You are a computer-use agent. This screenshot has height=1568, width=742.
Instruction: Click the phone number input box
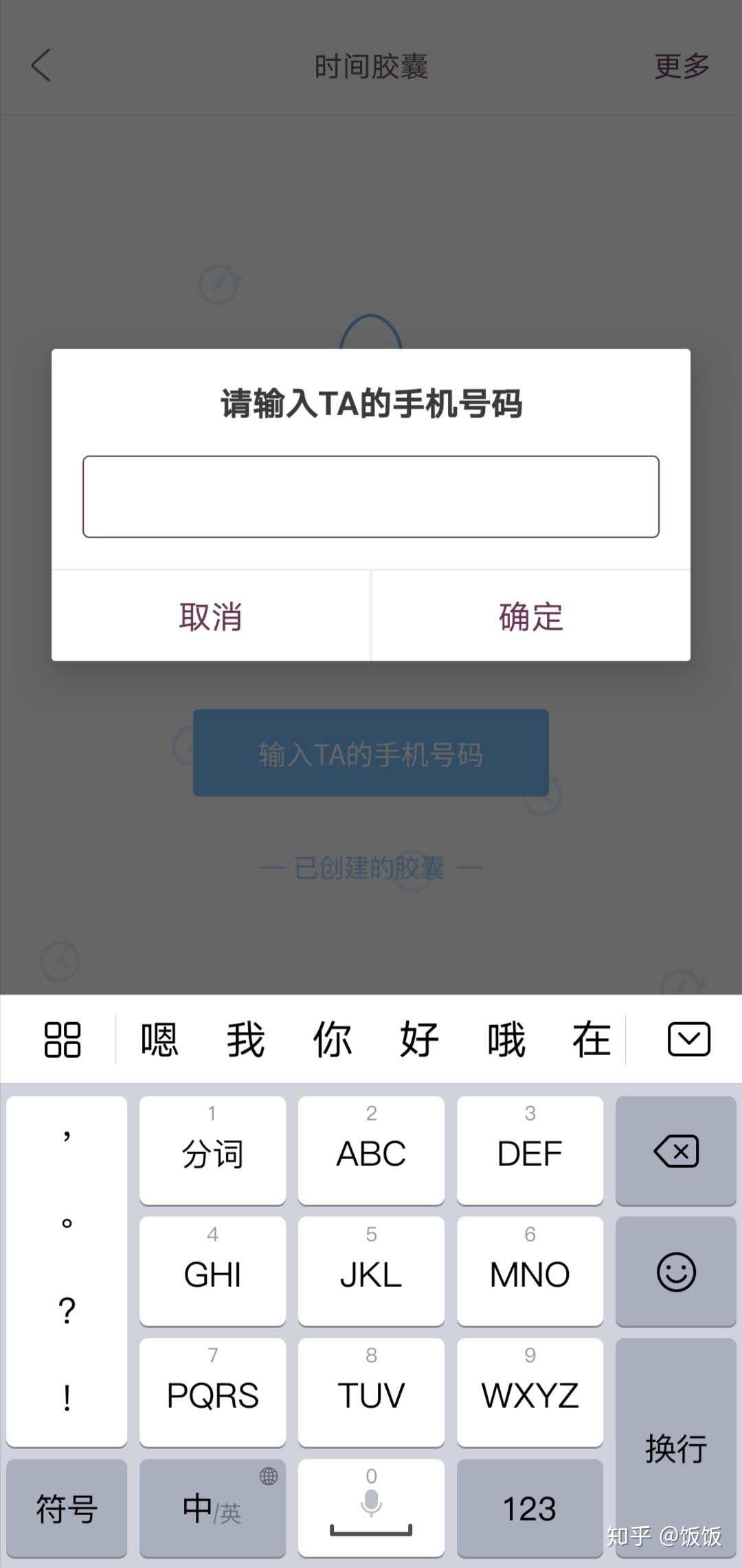coord(370,496)
